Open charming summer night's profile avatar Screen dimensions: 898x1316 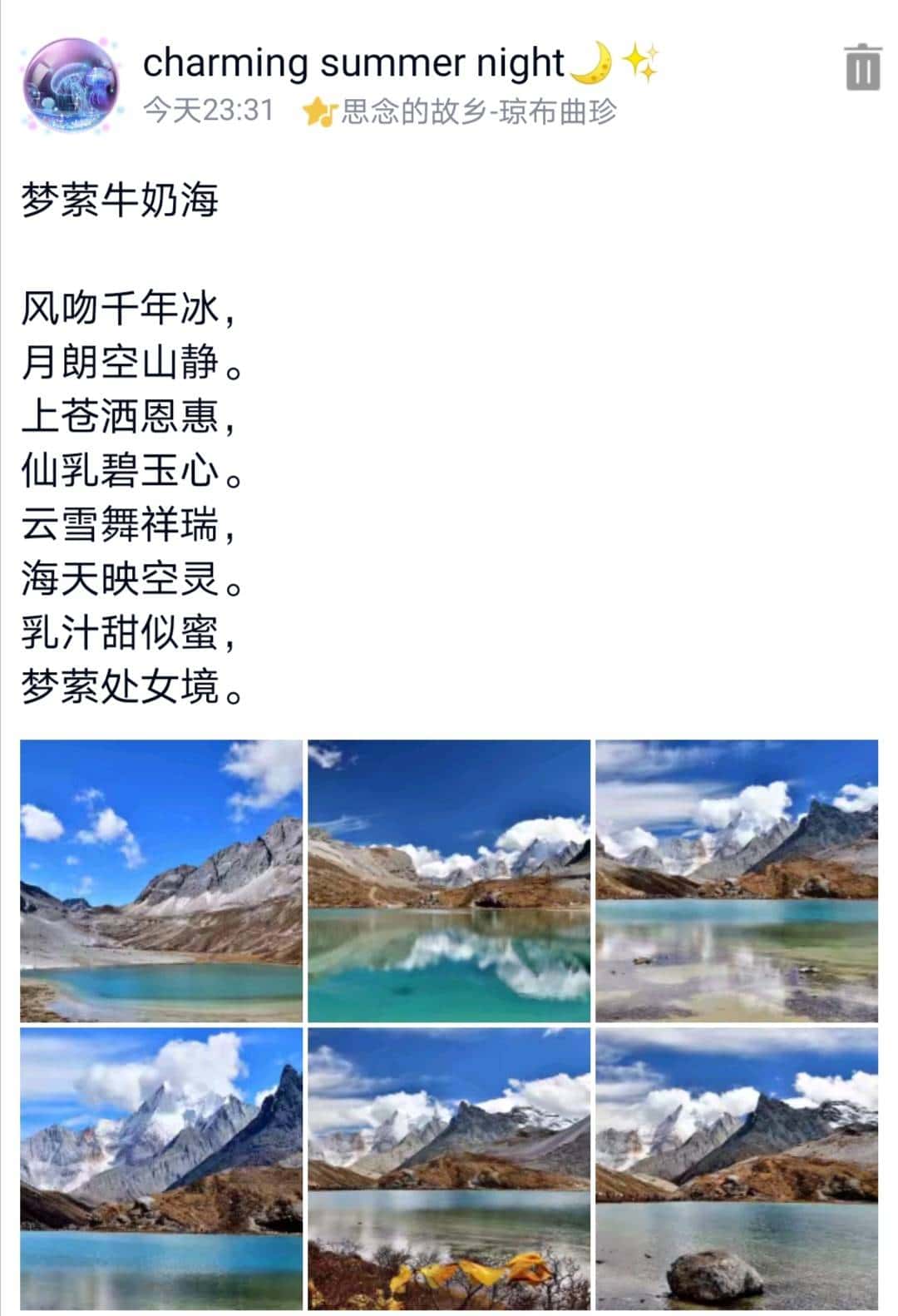coord(71,85)
